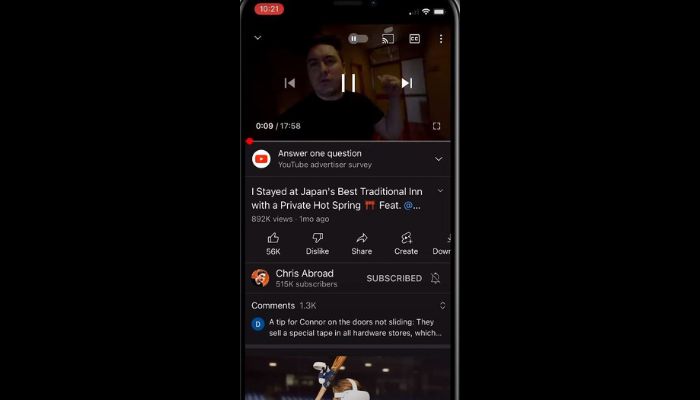Turn on closed captions
Viewport: 700px width, 400px height.
click(x=414, y=38)
